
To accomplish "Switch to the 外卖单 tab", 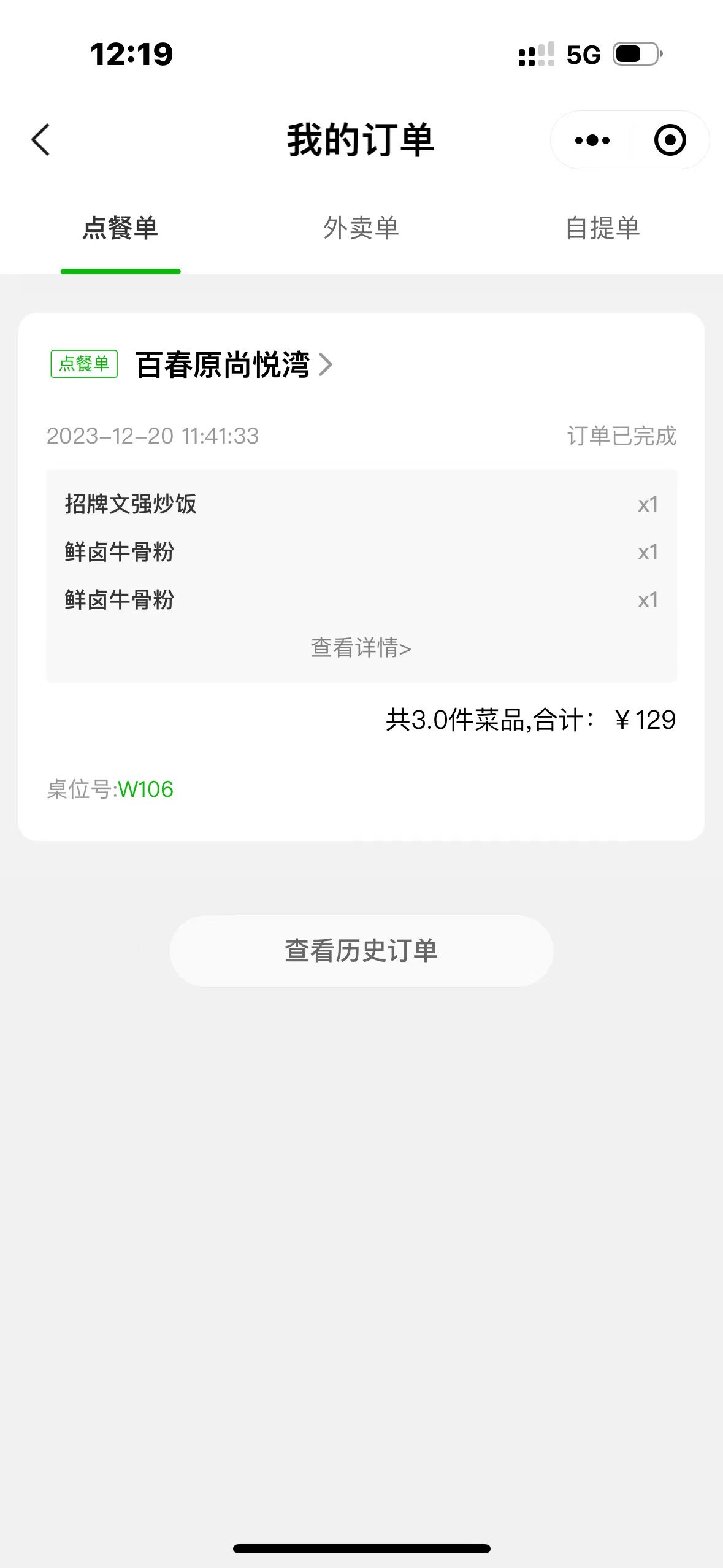I will coord(361,228).
